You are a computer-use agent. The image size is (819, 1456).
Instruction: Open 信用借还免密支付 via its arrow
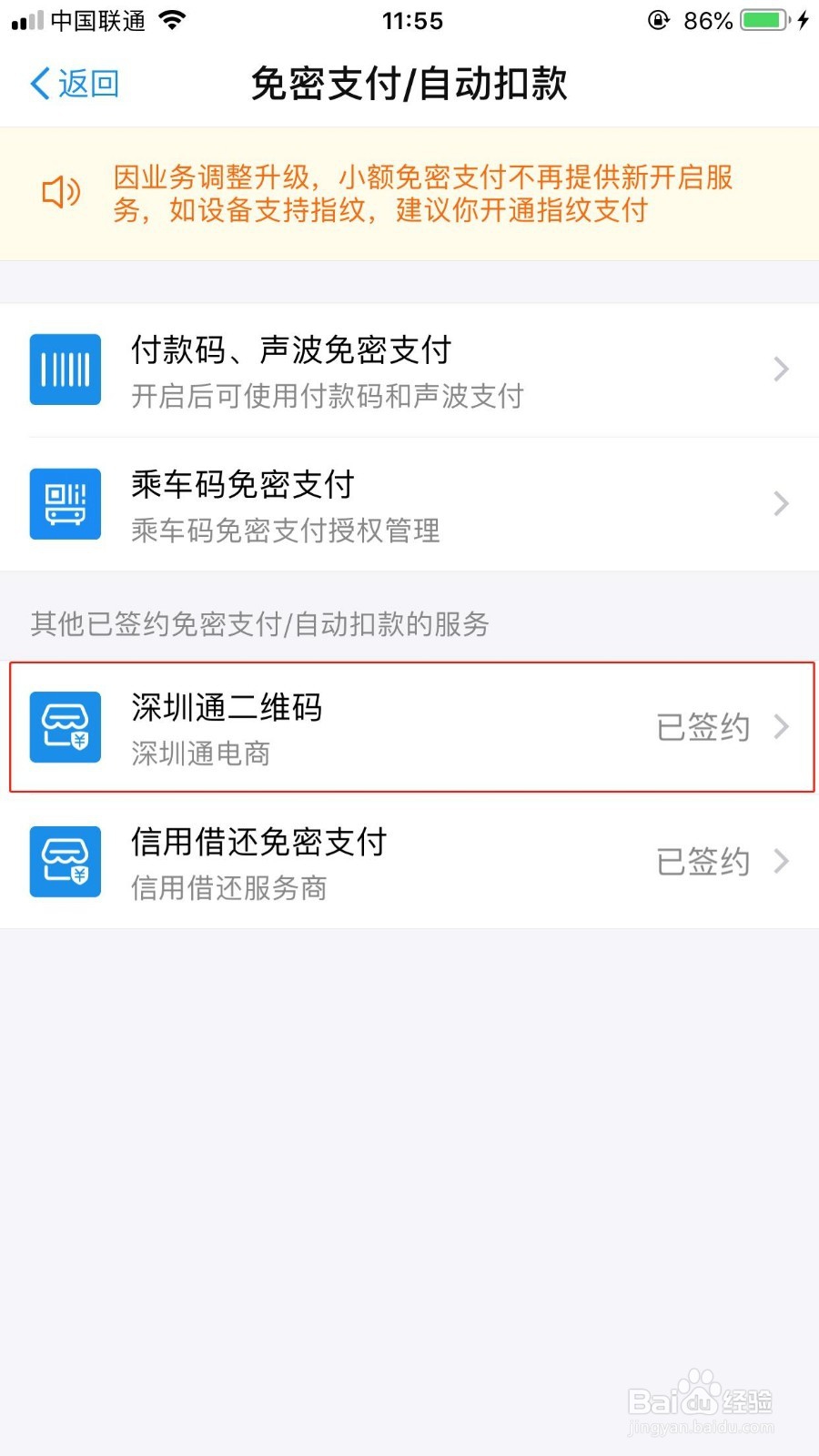(781, 862)
